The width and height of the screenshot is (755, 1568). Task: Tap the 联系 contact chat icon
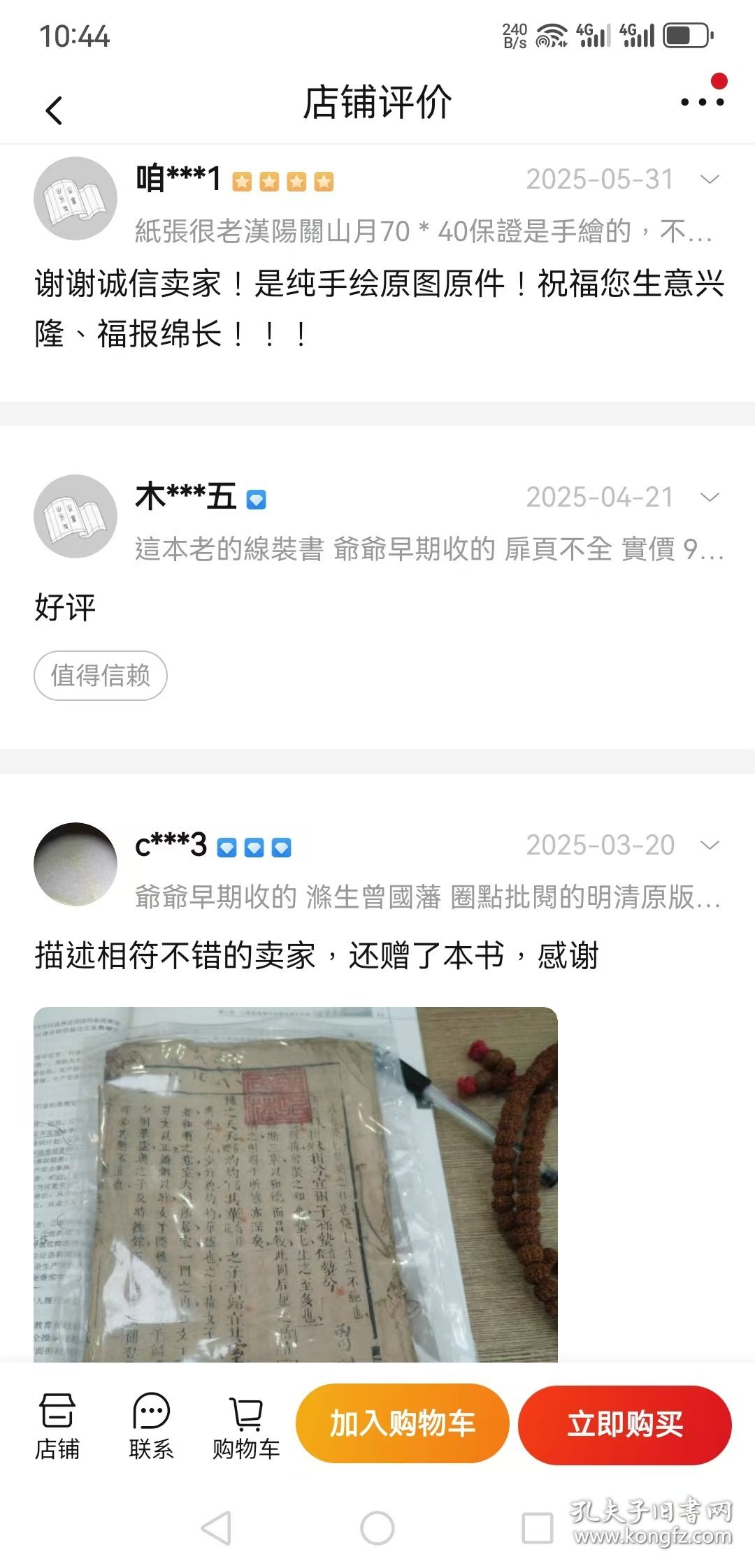tap(152, 1425)
